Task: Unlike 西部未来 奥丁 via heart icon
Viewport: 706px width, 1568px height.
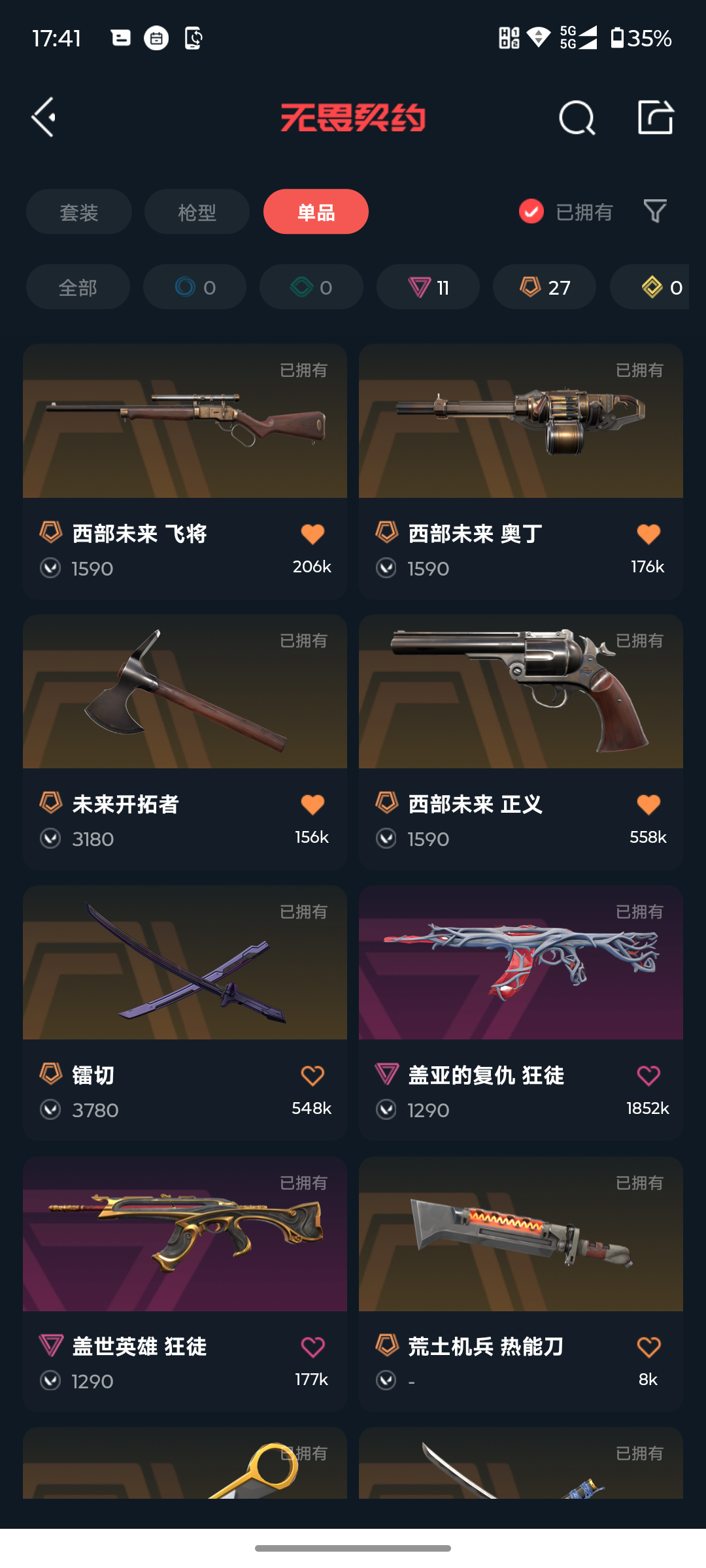Action: coord(648,534)
